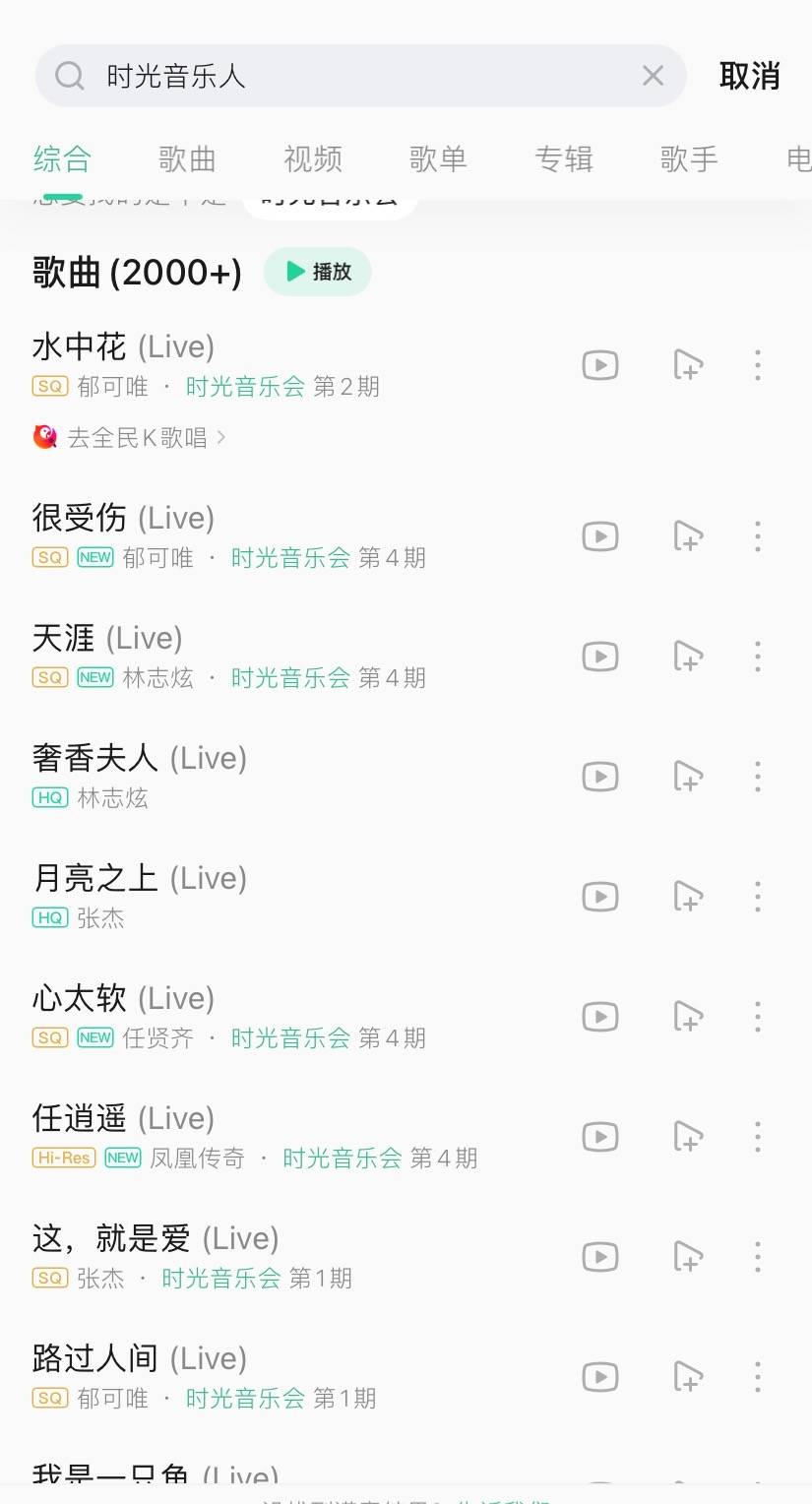
Task: Open the more options menu for 任逍遥
Action: 757,1137
